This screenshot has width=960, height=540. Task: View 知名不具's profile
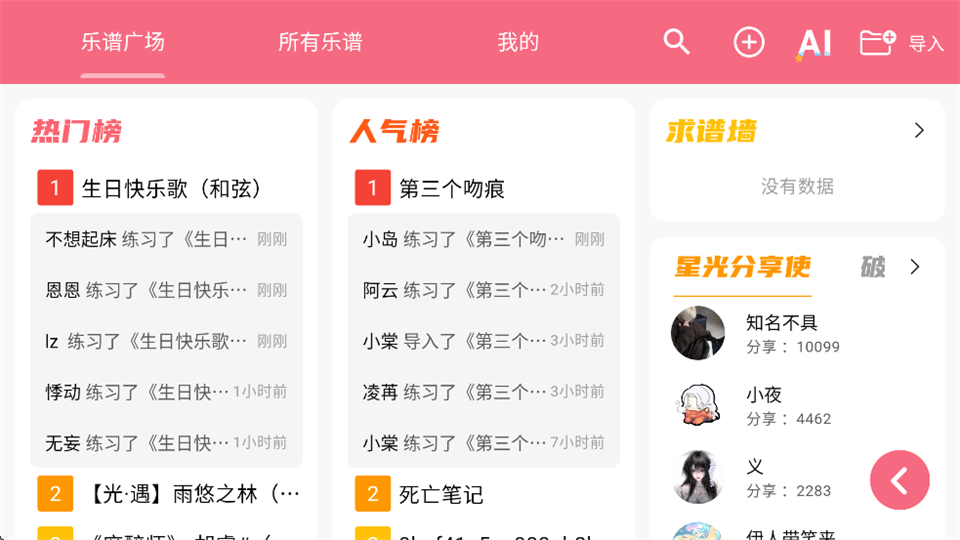pos(782,334)
